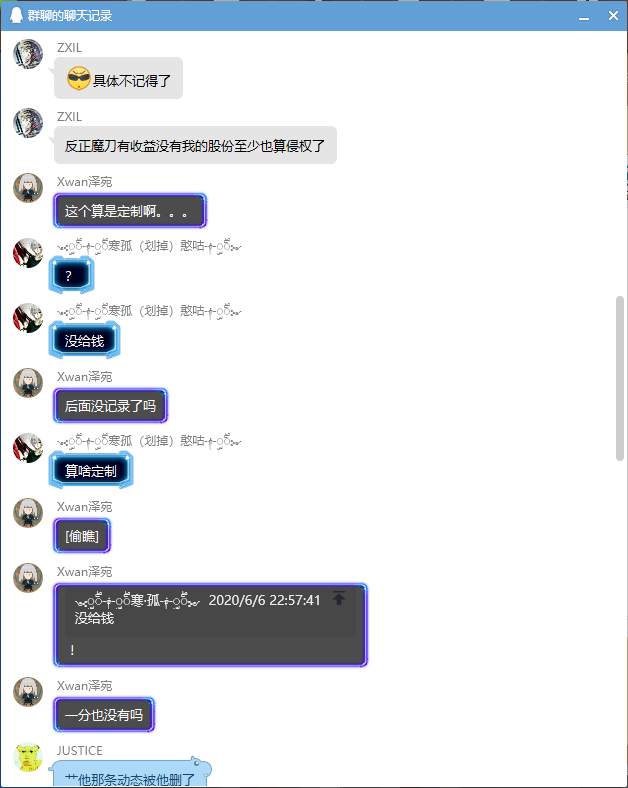The height and width of the screenshot is (788, 628).
Task: Minimize the chat record window
Action: pyautogui.click(x=584, y=16)
